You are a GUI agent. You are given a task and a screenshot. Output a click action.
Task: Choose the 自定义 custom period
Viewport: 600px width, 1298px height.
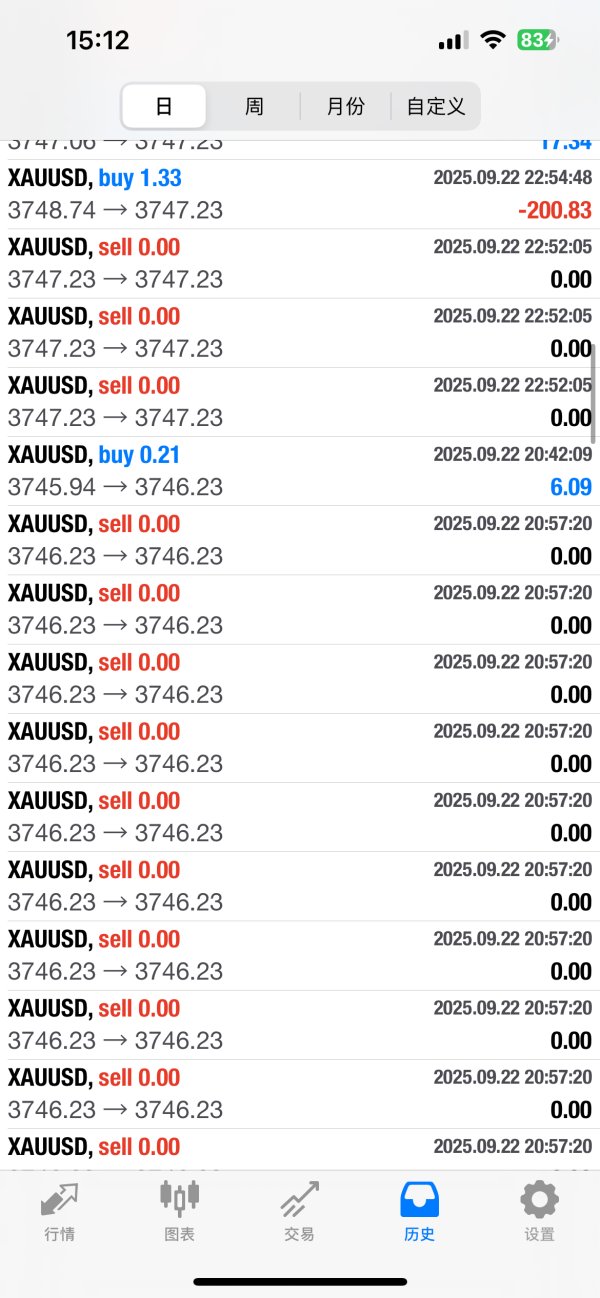(x=436, y=106)
